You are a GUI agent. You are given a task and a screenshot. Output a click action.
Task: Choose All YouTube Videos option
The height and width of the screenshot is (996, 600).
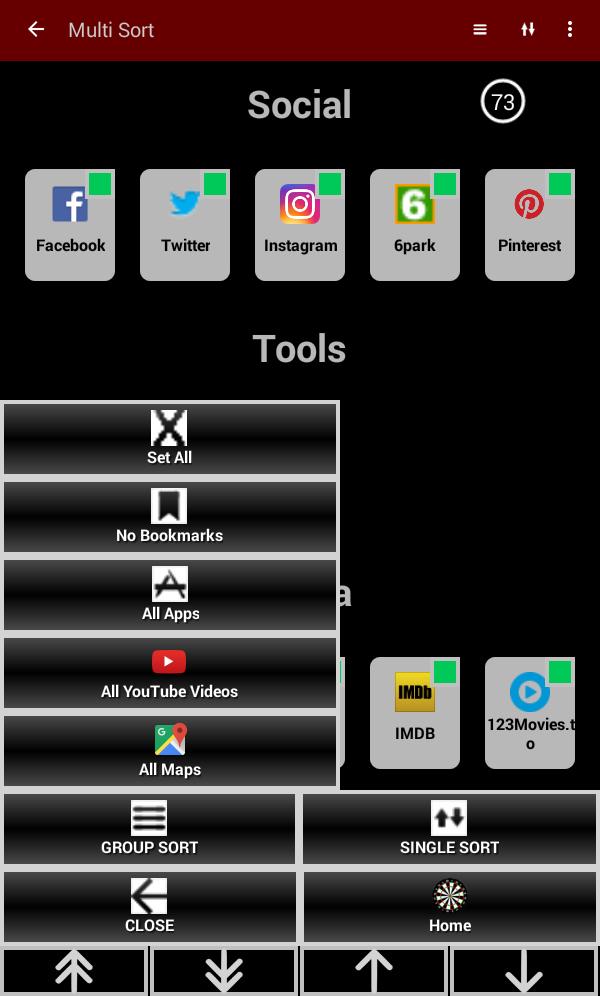click(170, 673)
